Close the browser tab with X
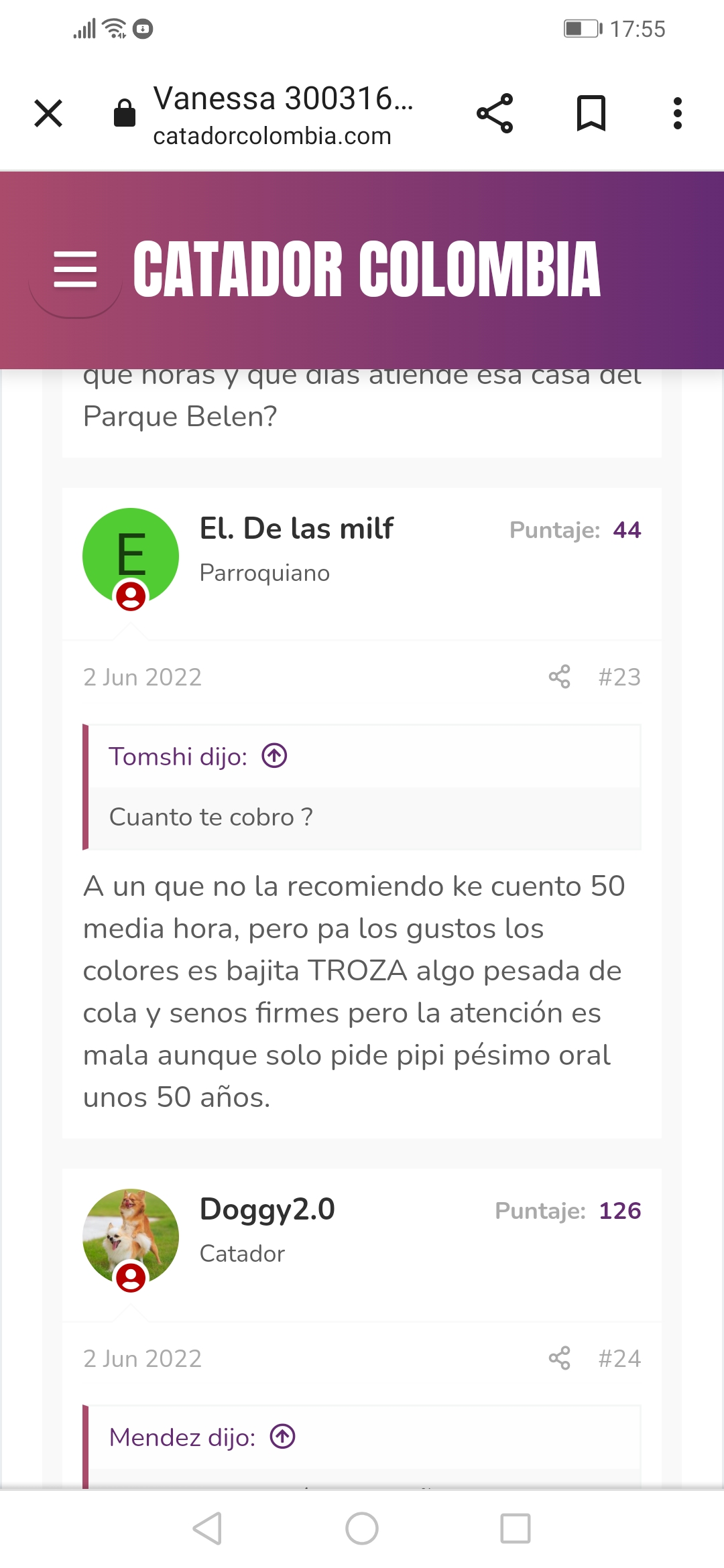The width and height of the screenshot is (724, 1568). coord(48,113)
